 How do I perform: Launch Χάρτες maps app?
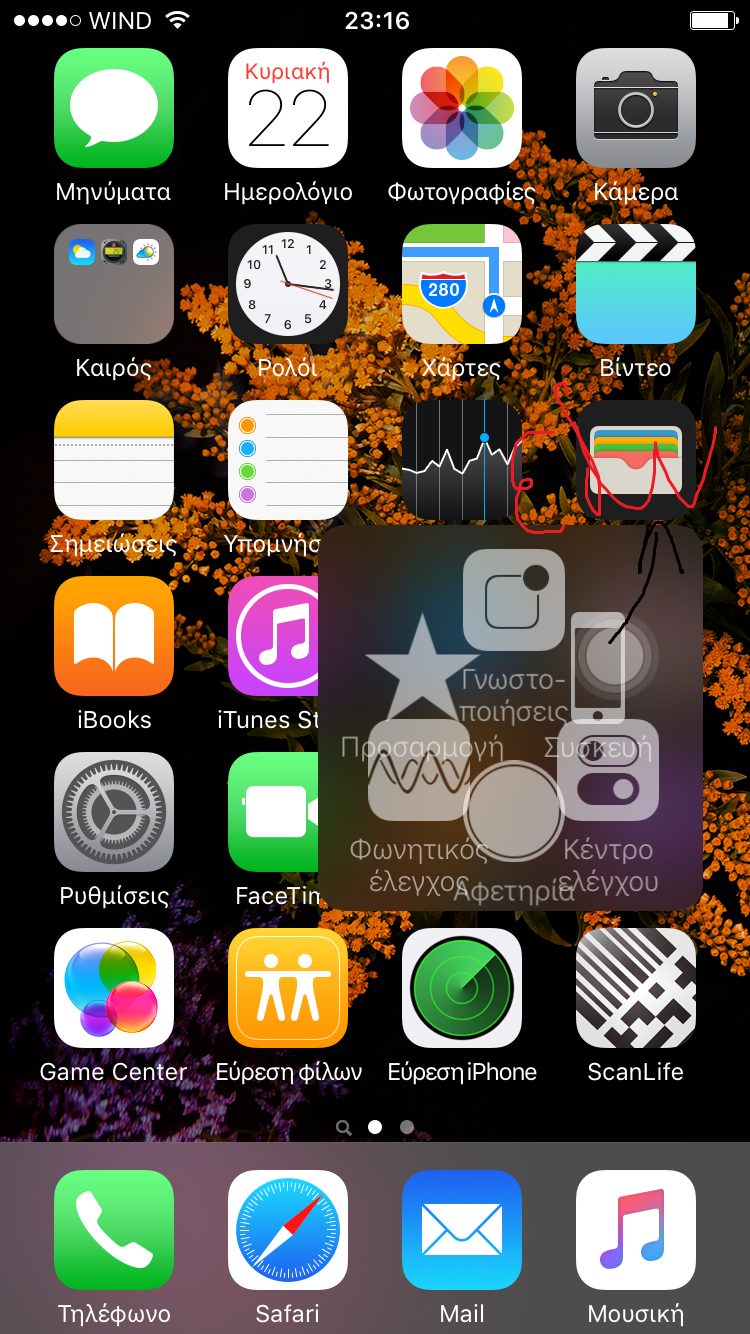[x=462, y=284]
